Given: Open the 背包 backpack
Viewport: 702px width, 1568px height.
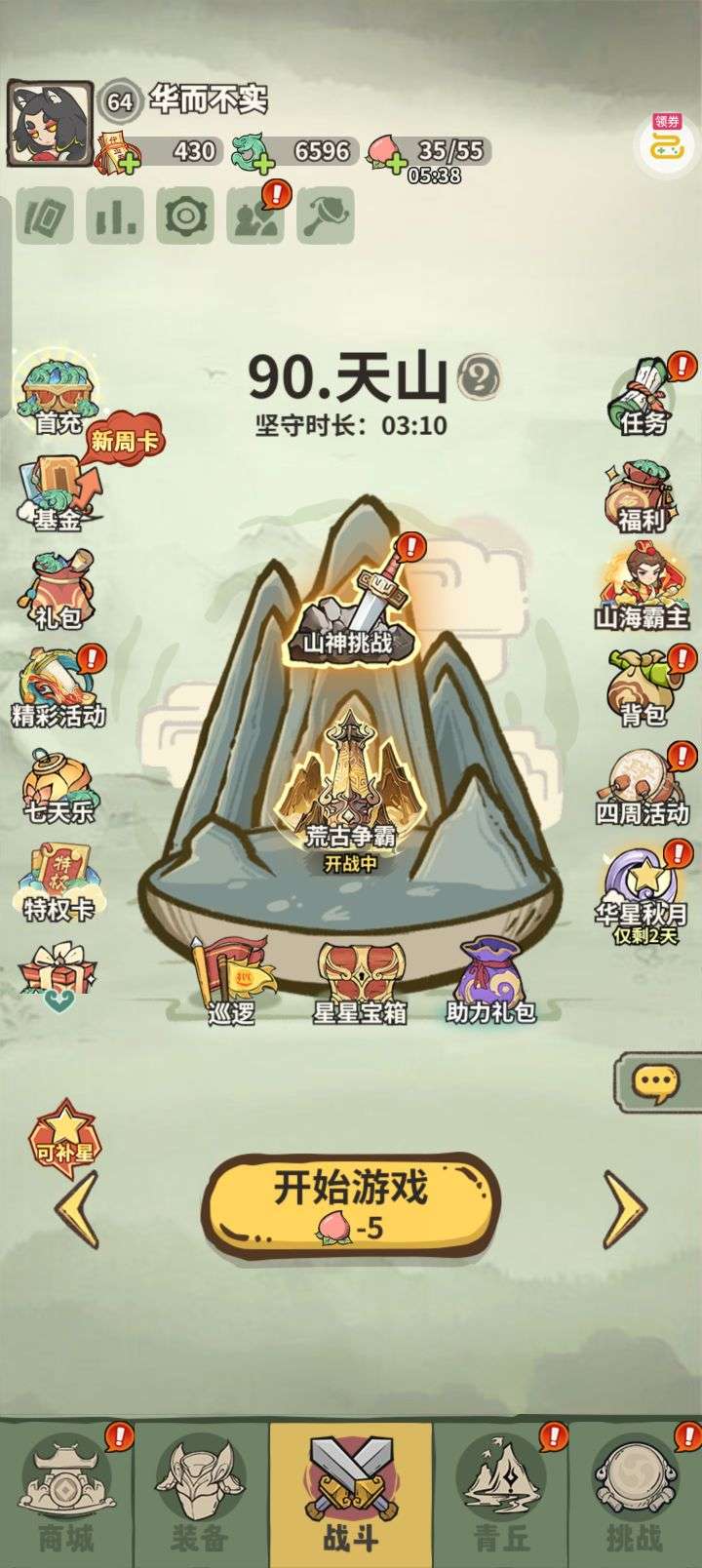Looking at the screenshot, I should point(643,689).
